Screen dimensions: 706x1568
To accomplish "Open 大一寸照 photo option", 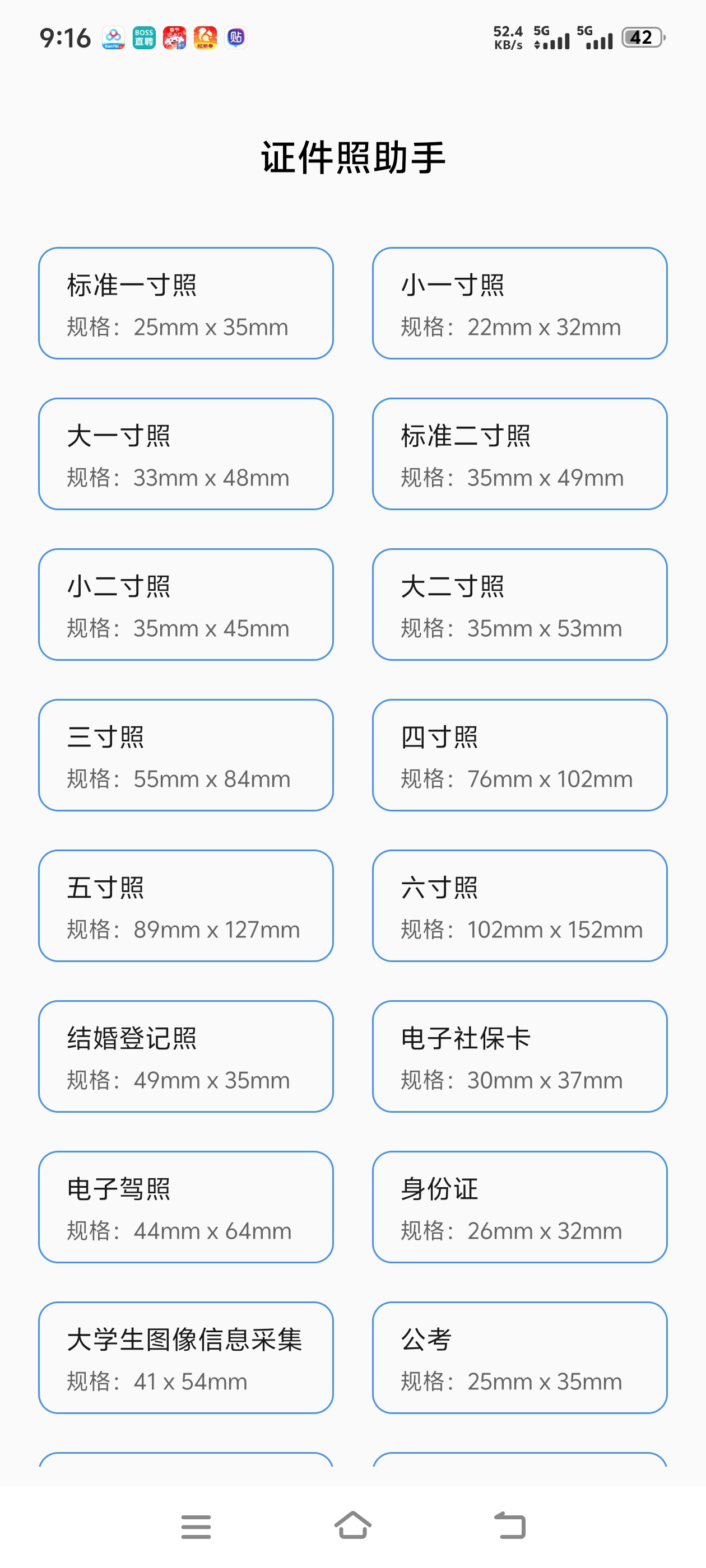I will pyautogui.click(x=186, y=454).
